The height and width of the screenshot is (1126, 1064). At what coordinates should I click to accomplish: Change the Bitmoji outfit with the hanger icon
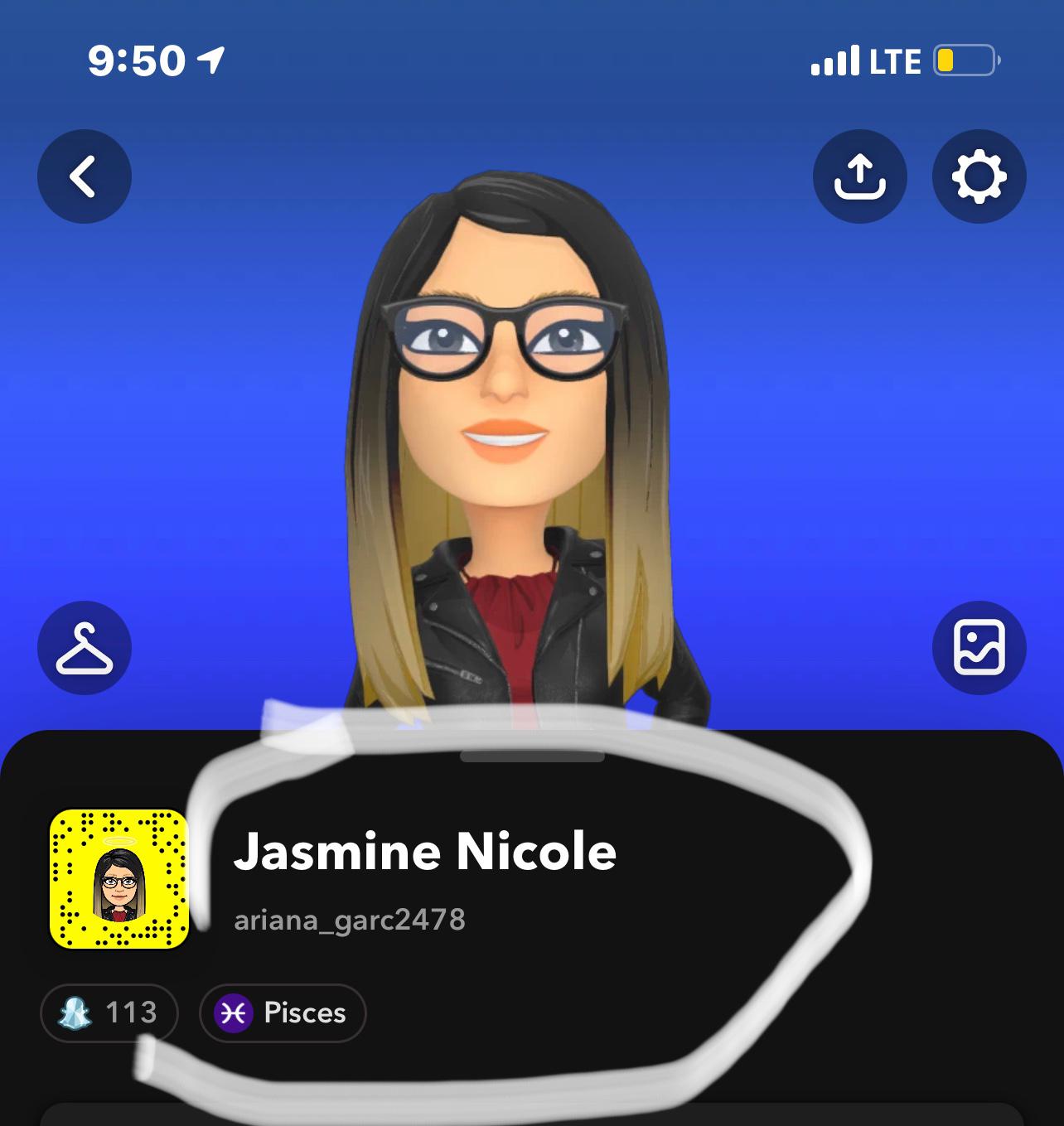point(84,648)
